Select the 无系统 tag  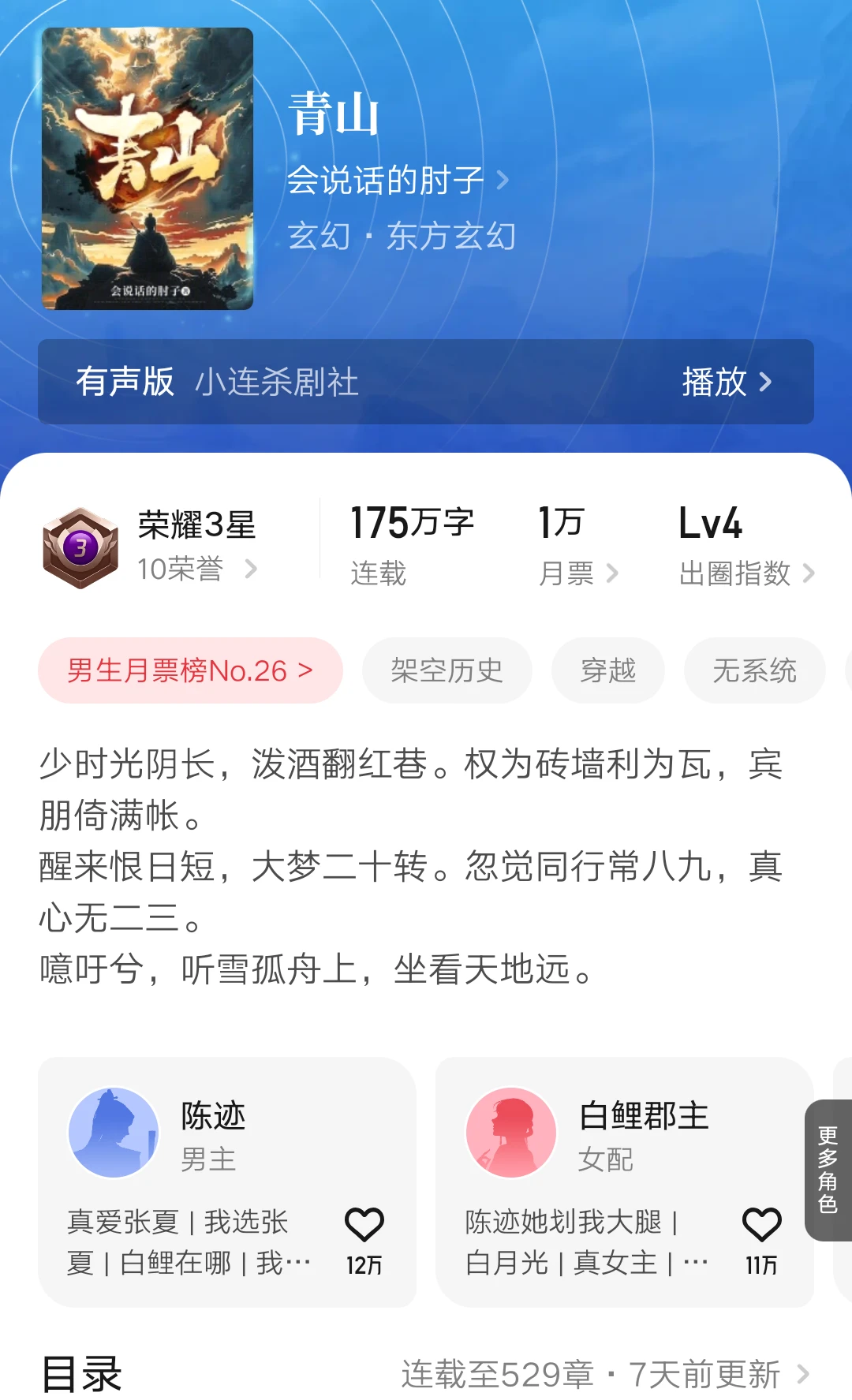tap(754, 670)
